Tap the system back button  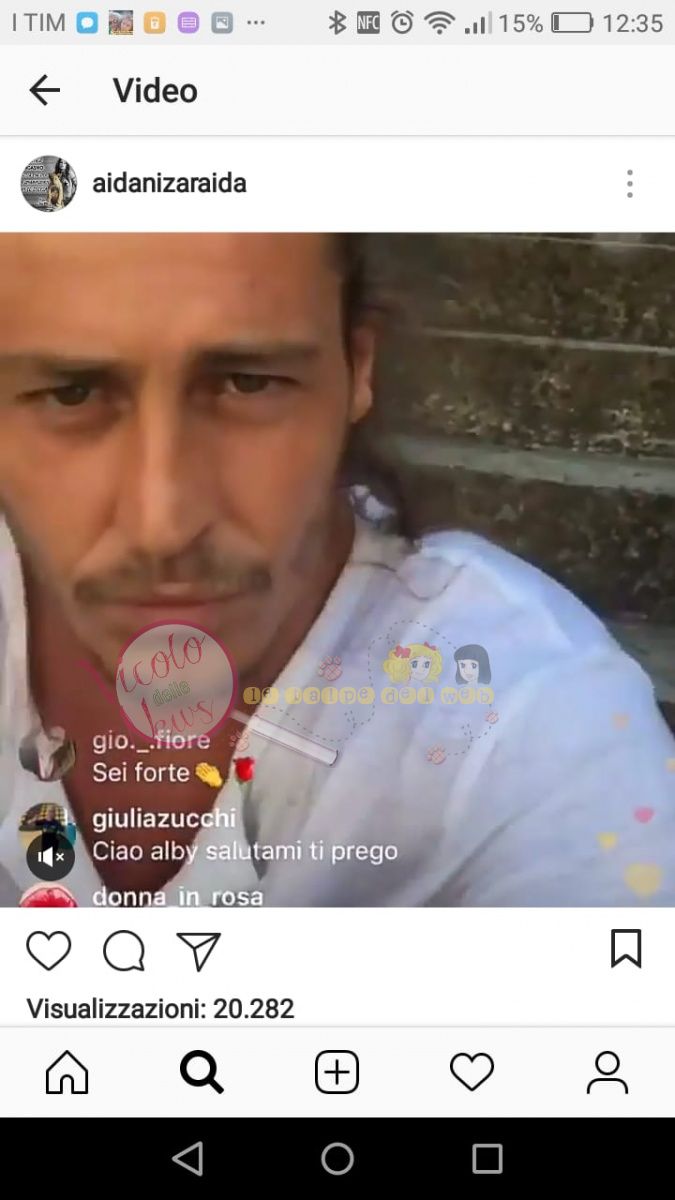click(x=187, y=1159)
